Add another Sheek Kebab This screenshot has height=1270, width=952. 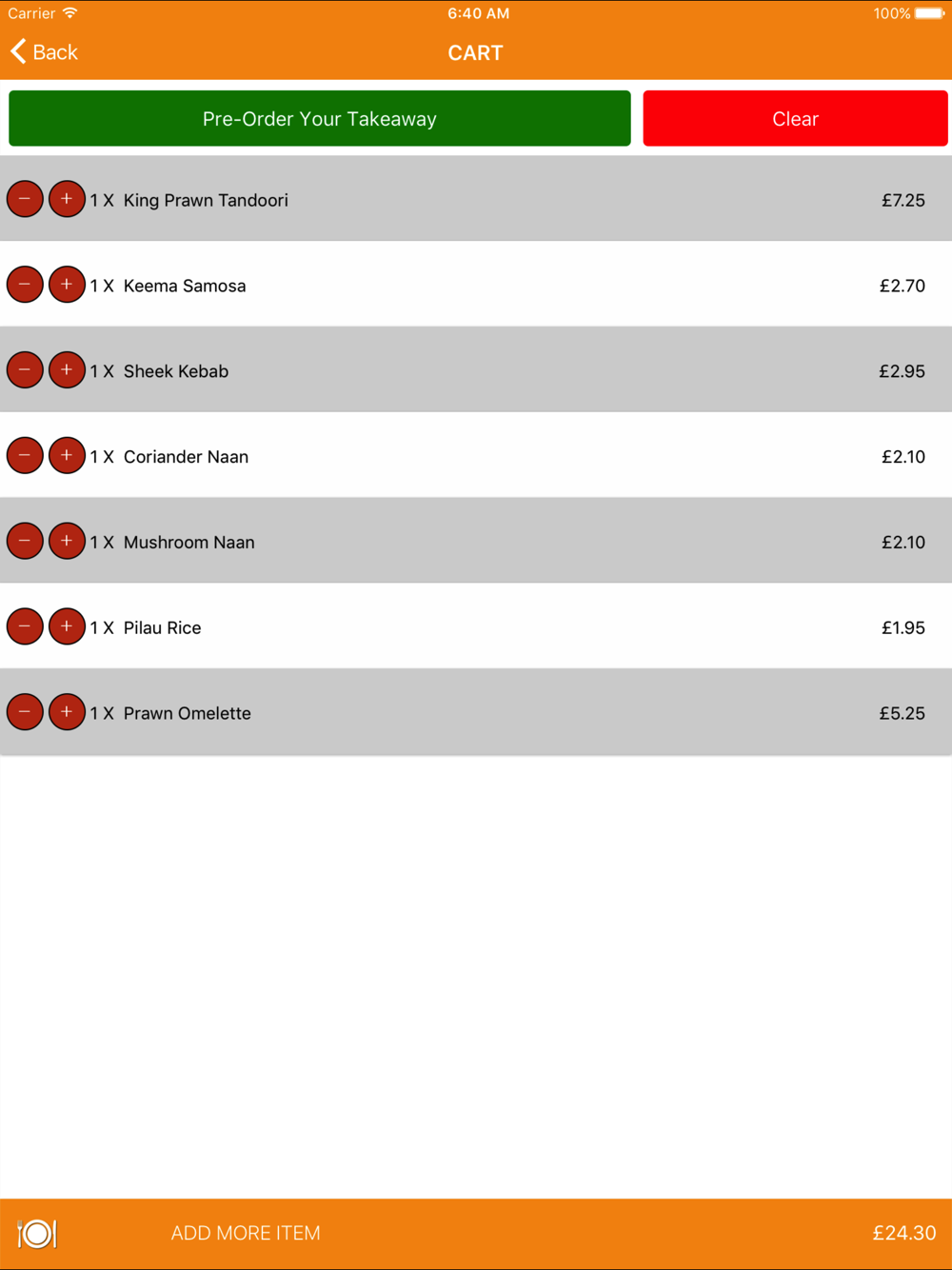click(67, 370)
